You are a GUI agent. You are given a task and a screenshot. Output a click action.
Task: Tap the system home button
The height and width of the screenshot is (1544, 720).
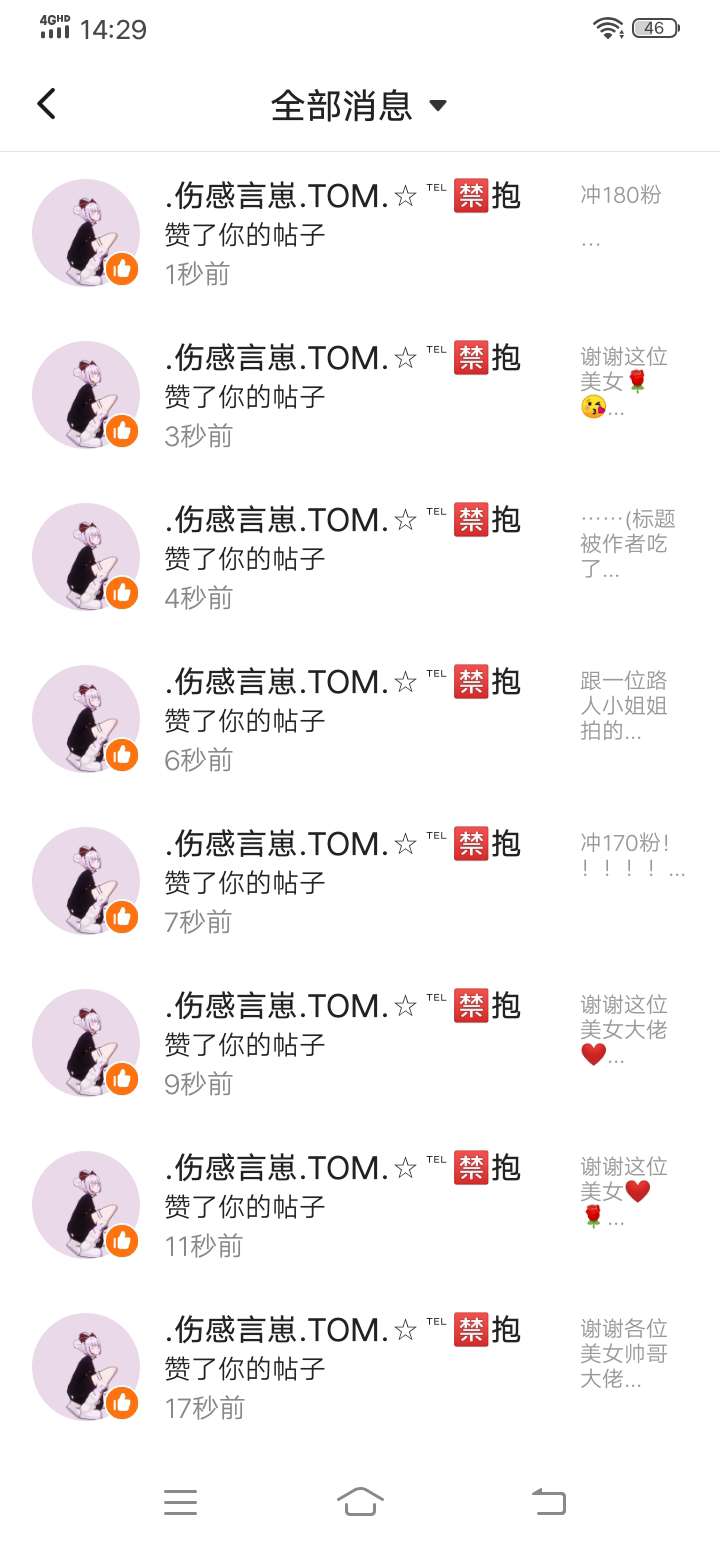[x=360, y=1501]
